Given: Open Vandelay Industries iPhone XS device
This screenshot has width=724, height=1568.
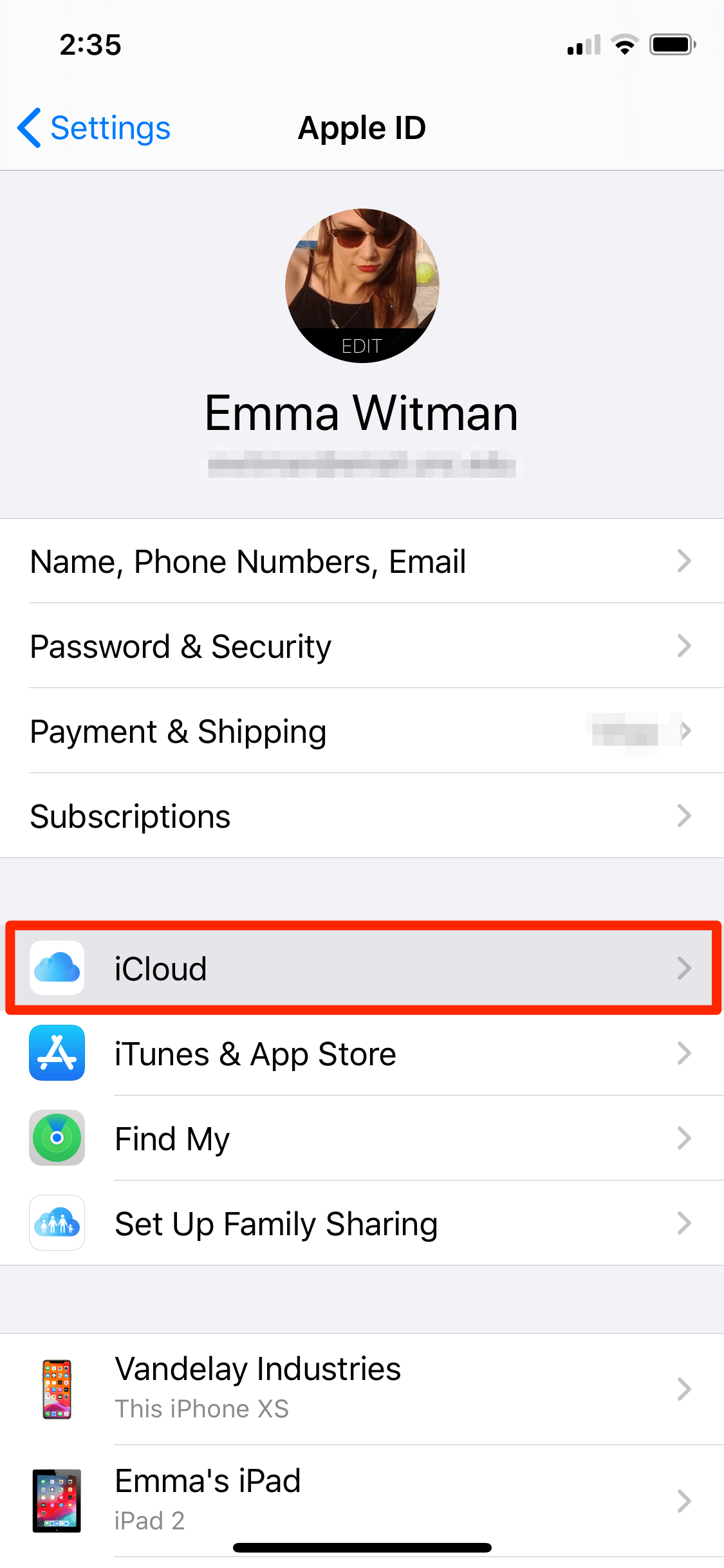Looking at the screenshot, I should tap(362, 1389).
